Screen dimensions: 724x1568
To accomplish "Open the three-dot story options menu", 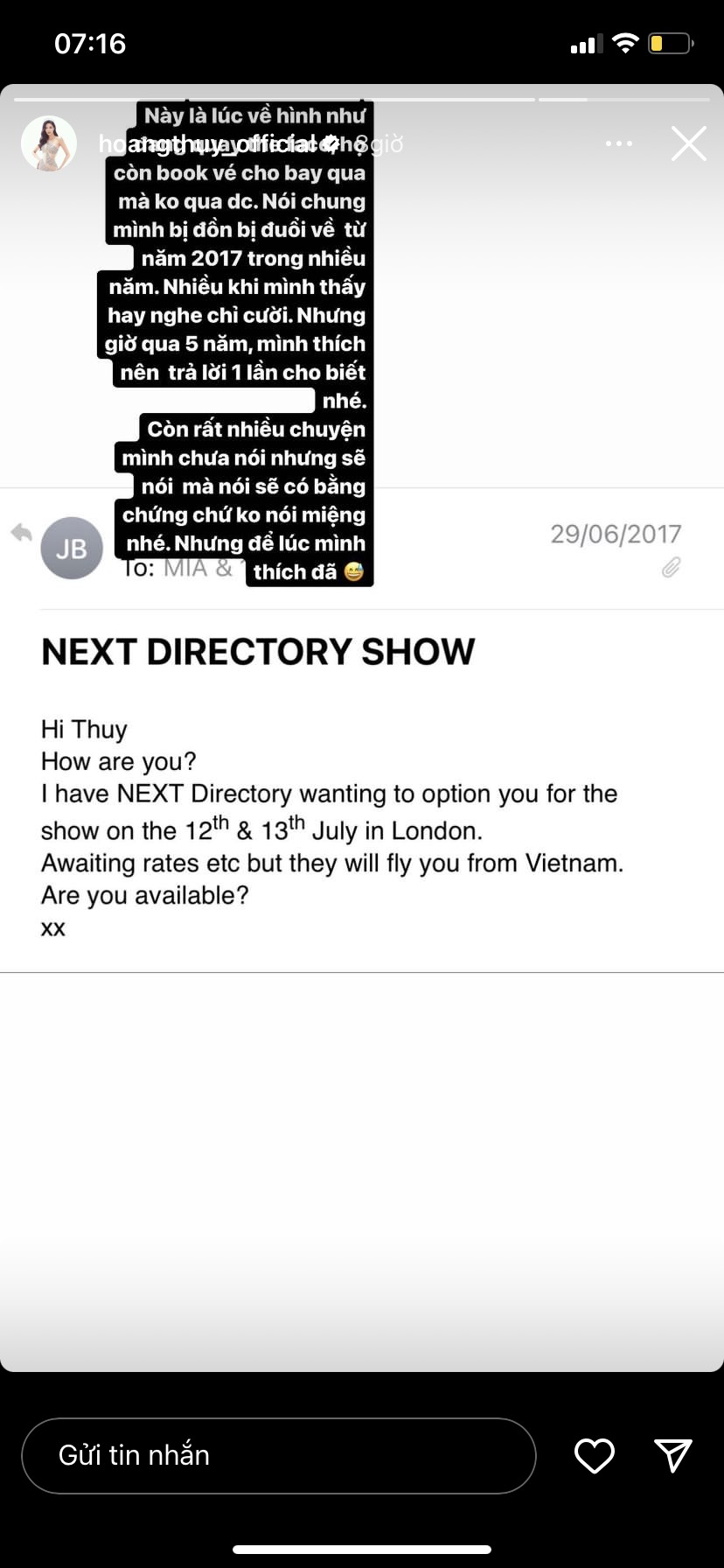I will click(619, 143).
